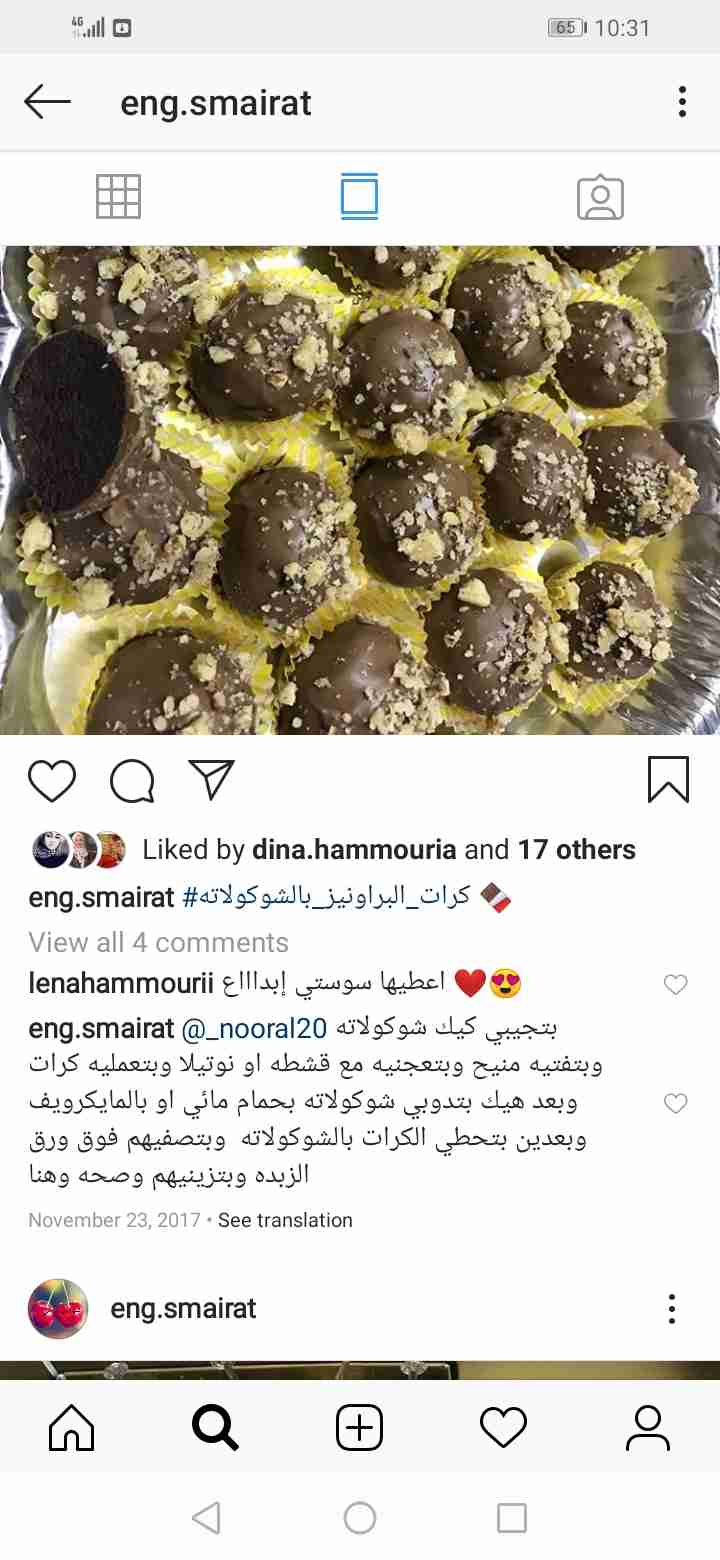The height and width of the screenshot is (1560, 720).
Task: View the 17 others who liked
Action: [x=576, y=850]
